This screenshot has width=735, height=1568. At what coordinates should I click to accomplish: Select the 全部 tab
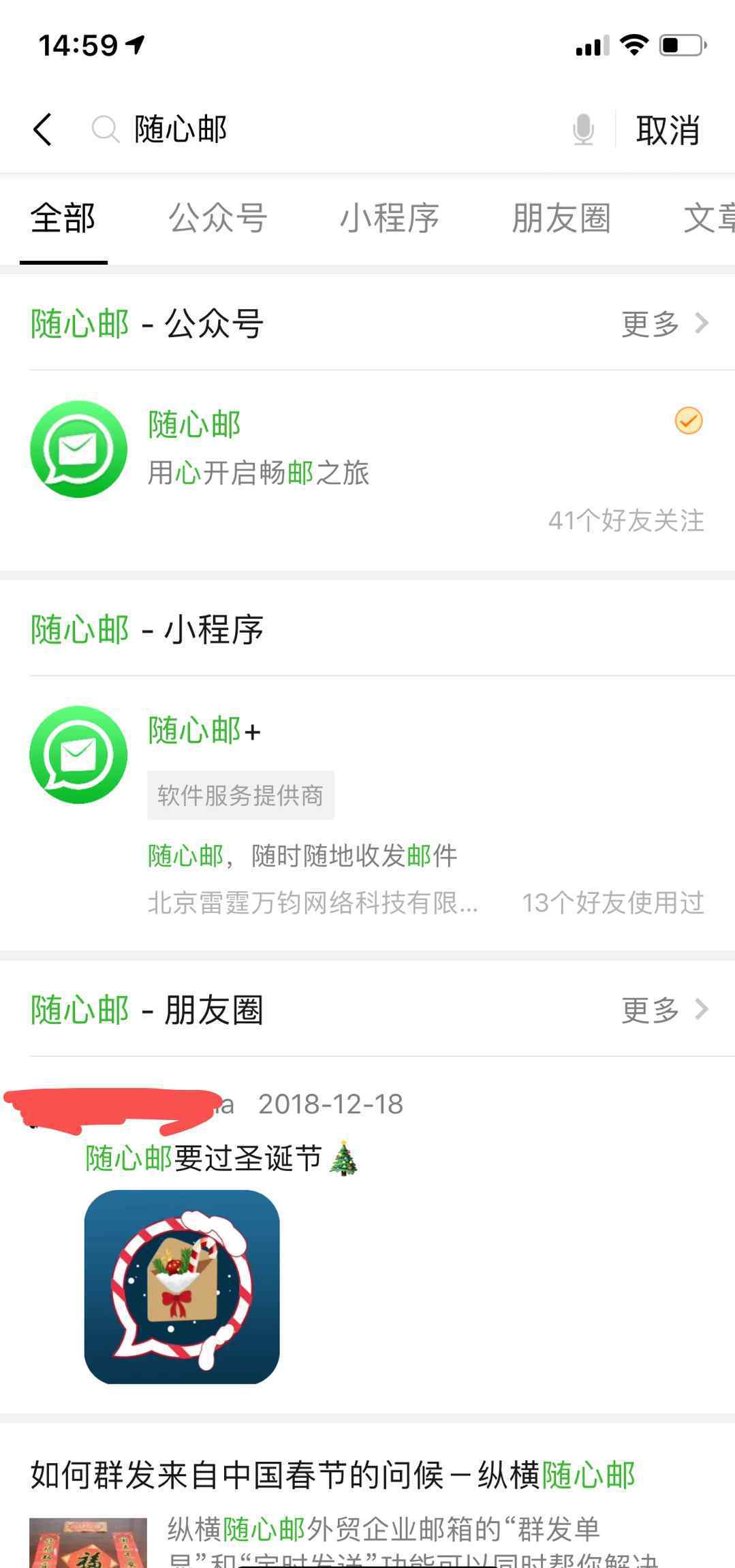point(63,219)
